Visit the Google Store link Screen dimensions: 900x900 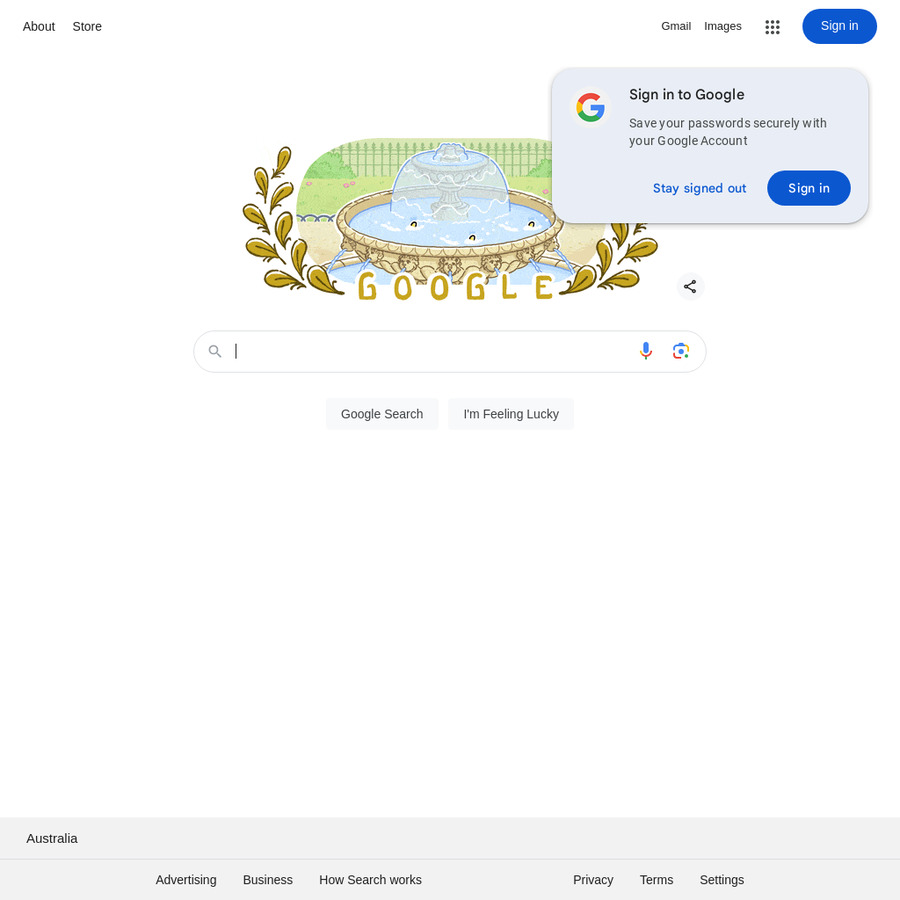pos(87,27)
